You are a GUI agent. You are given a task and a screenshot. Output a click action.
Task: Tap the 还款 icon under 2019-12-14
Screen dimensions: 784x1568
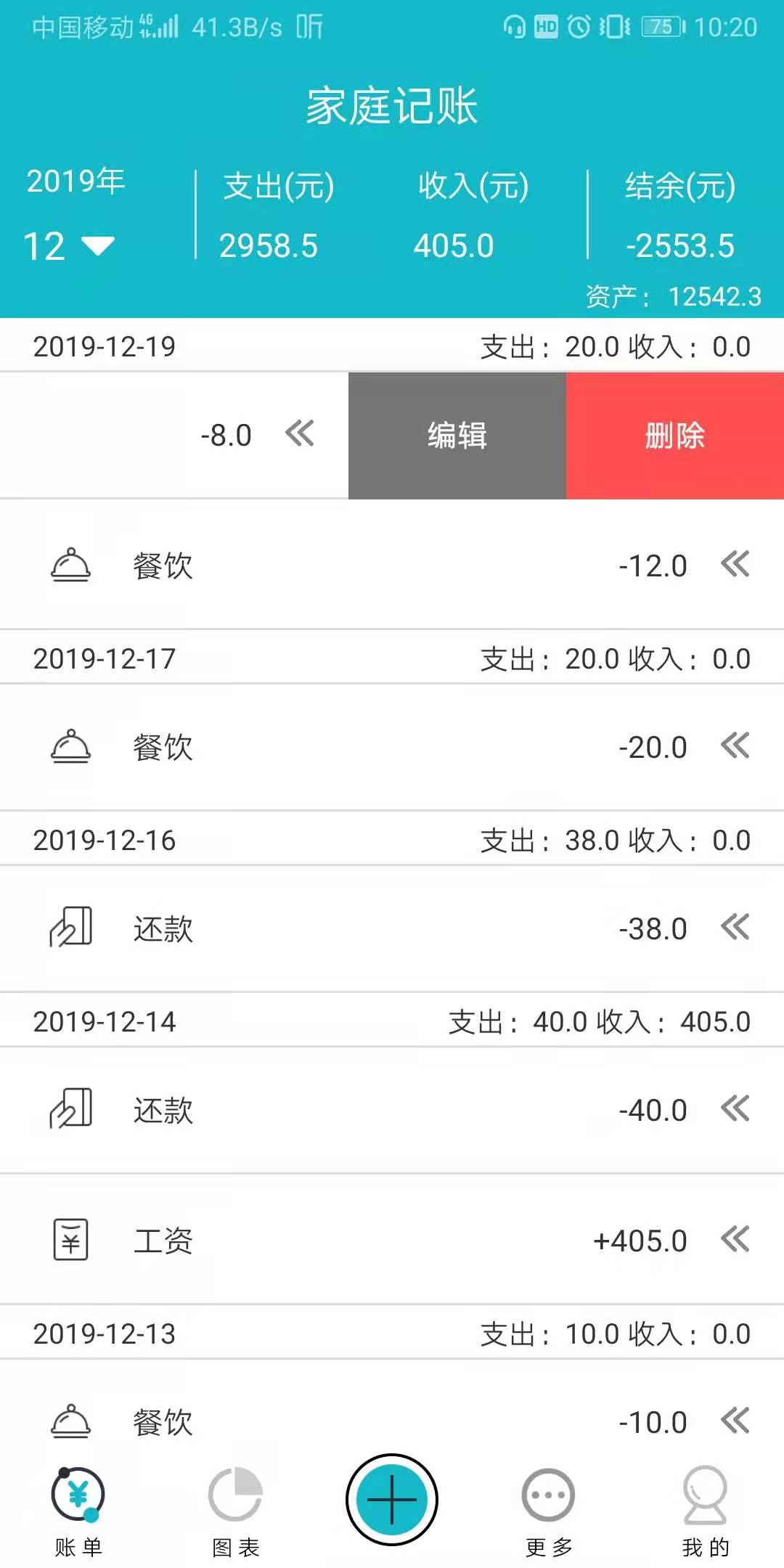click(x=70, y=1109)
